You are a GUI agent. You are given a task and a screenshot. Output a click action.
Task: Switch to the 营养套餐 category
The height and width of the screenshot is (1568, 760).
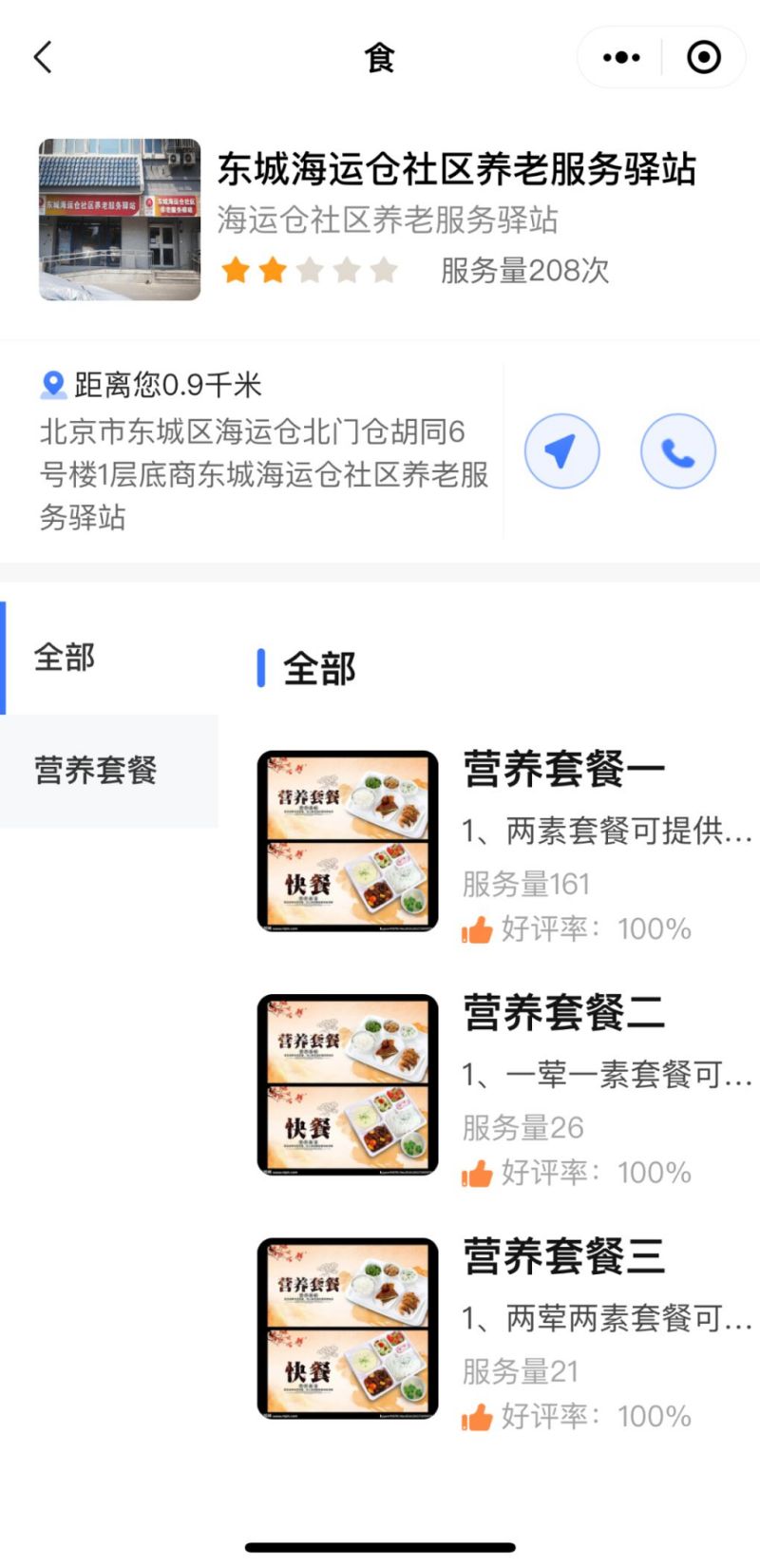[95, 770]
